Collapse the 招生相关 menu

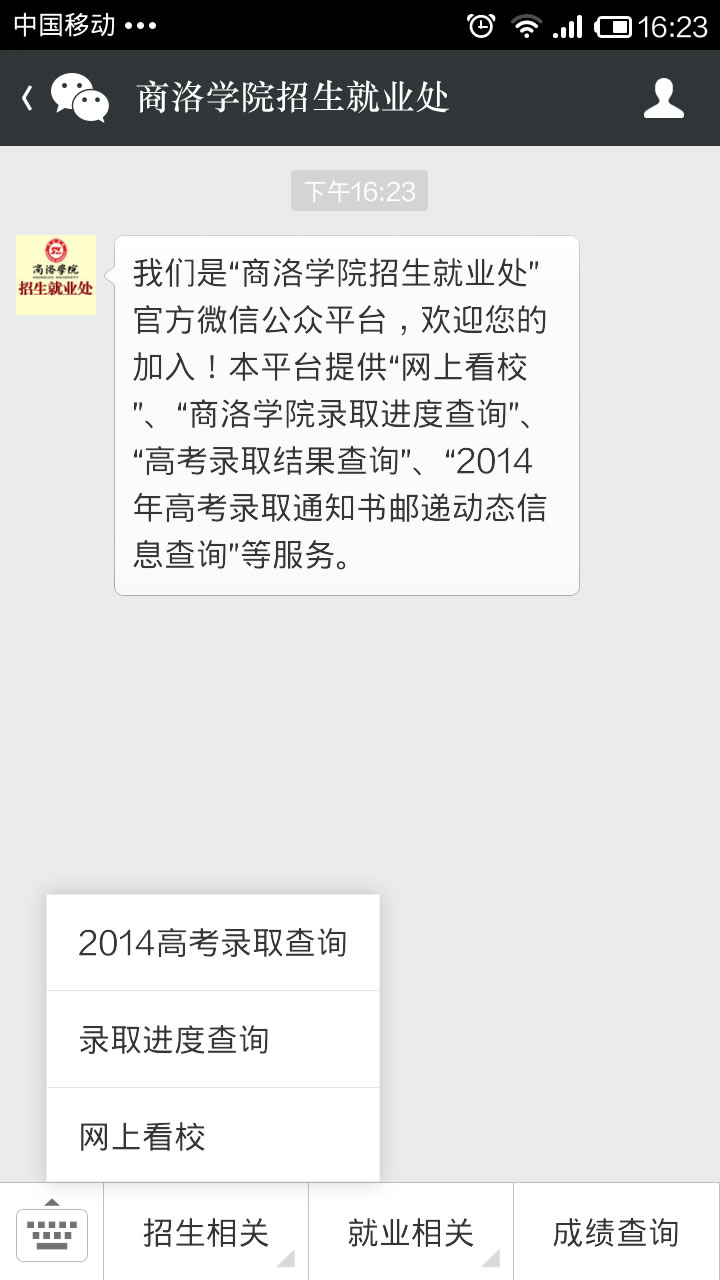point(206,1232)
